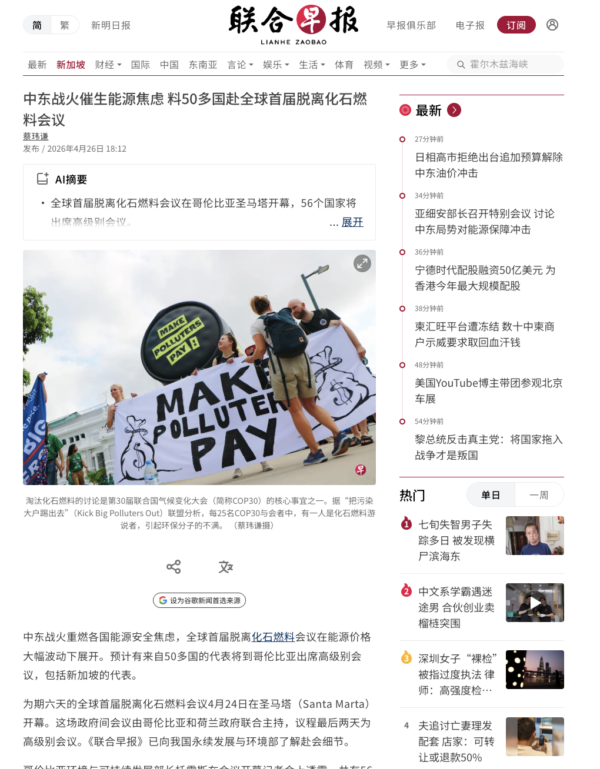This screenshot has height=769, width=600.
Task: Expand the 财经 dropdown menu
Action: [x=108, y=64]
